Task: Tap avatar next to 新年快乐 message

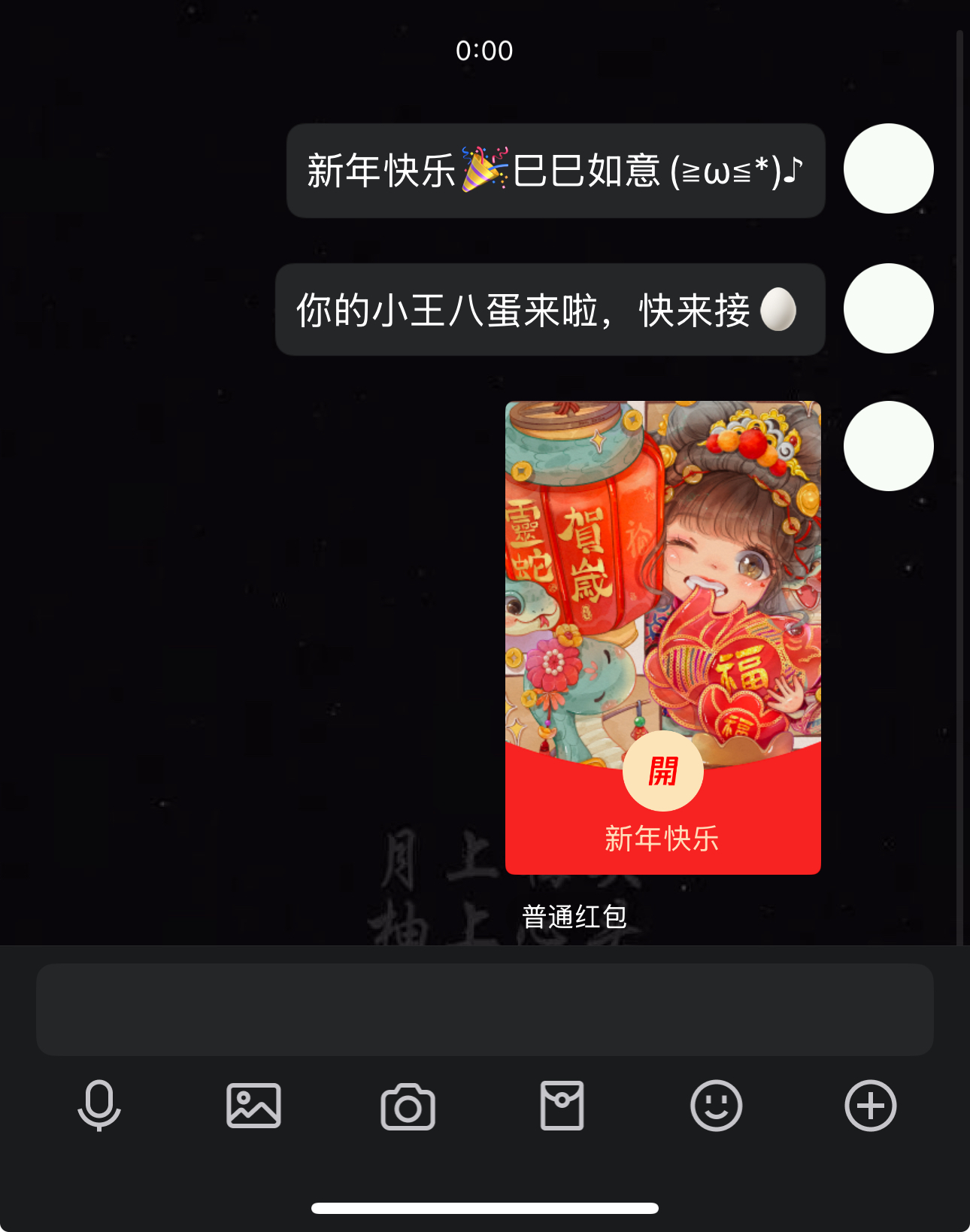Action: 888,168
